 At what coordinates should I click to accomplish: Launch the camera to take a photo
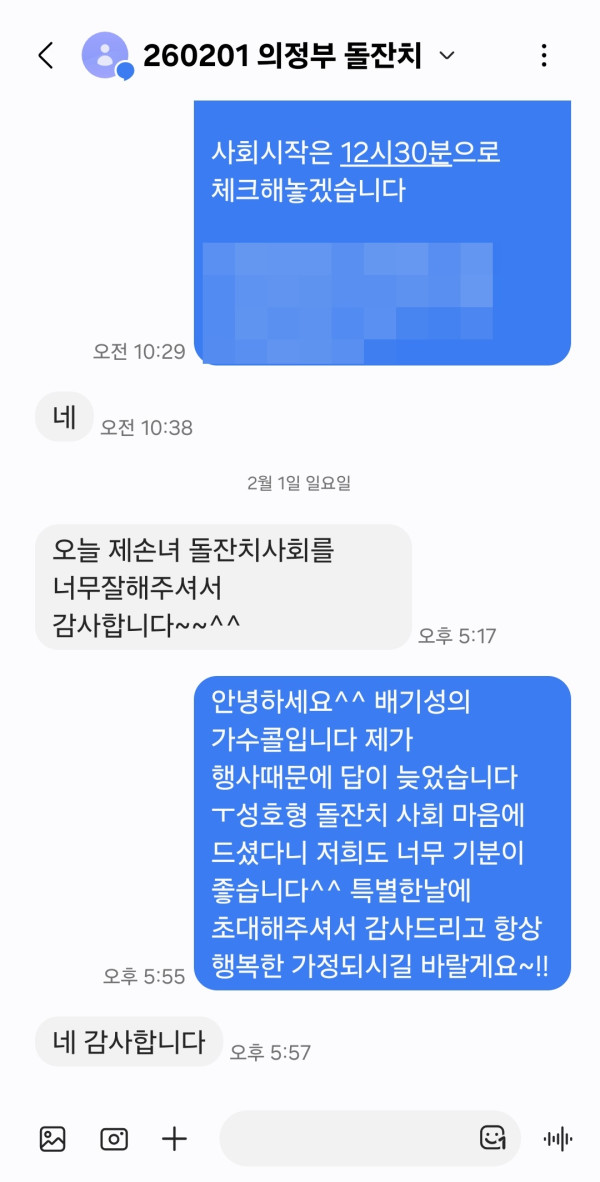114,1139
